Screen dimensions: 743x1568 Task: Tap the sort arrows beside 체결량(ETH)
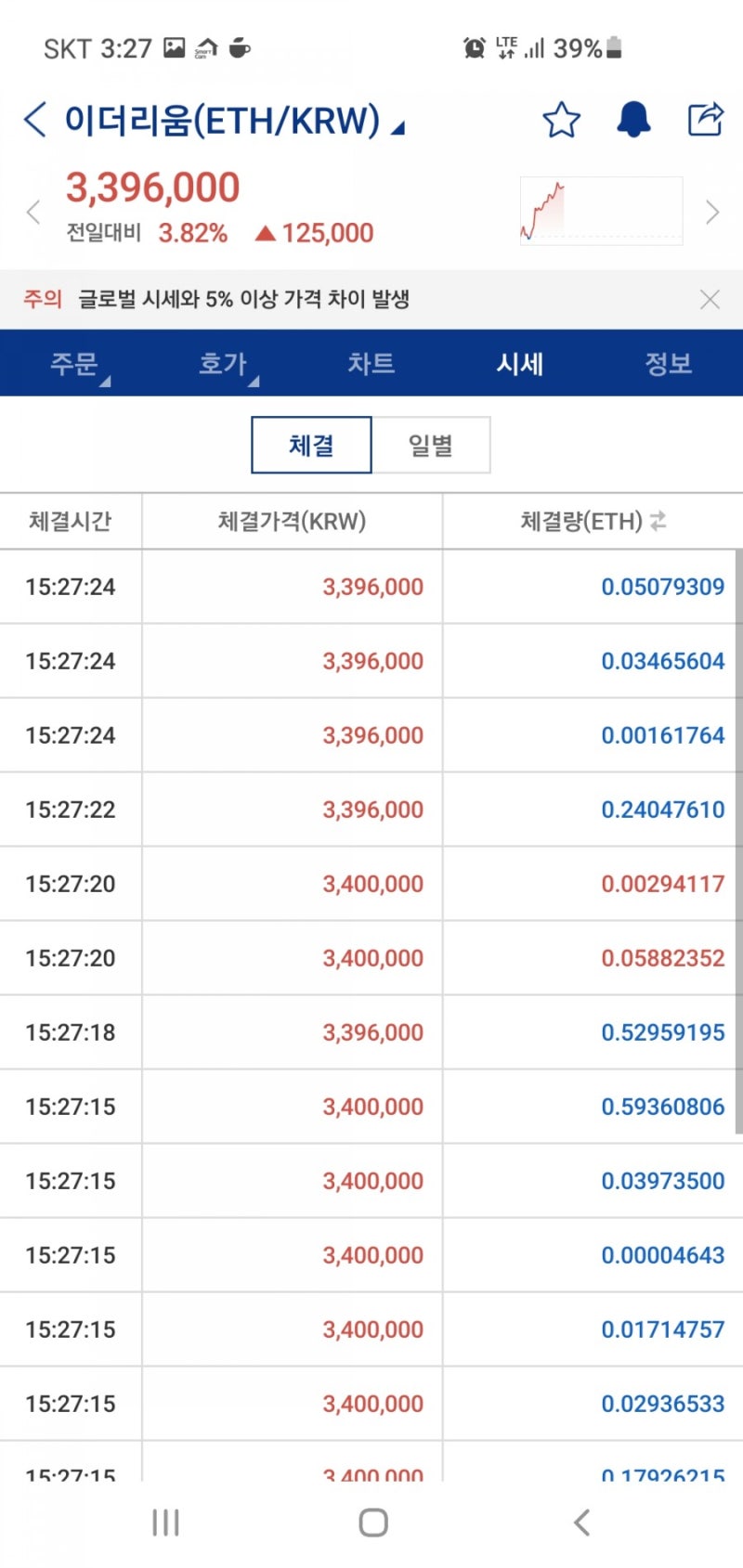point(658,521)
